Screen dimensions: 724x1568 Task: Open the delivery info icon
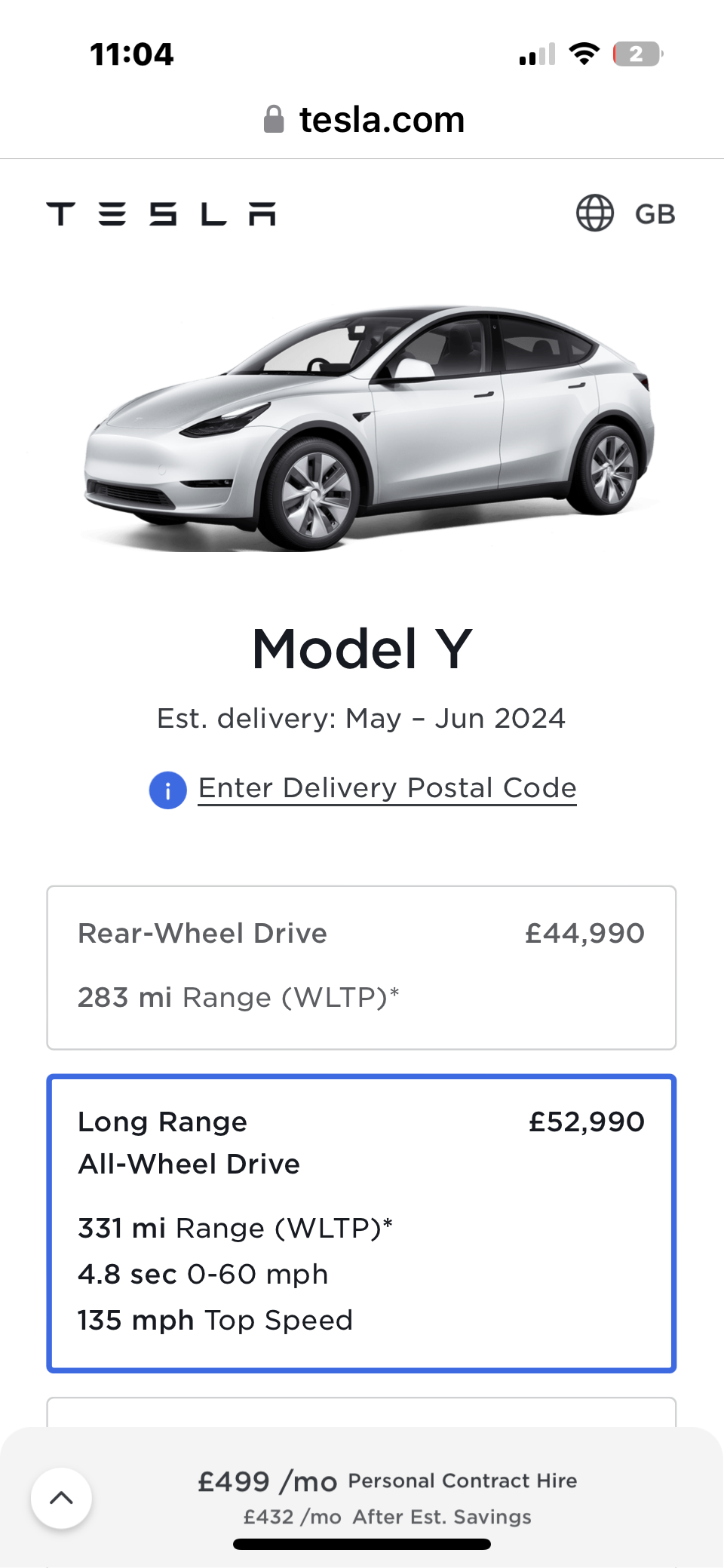click(167, 790)
